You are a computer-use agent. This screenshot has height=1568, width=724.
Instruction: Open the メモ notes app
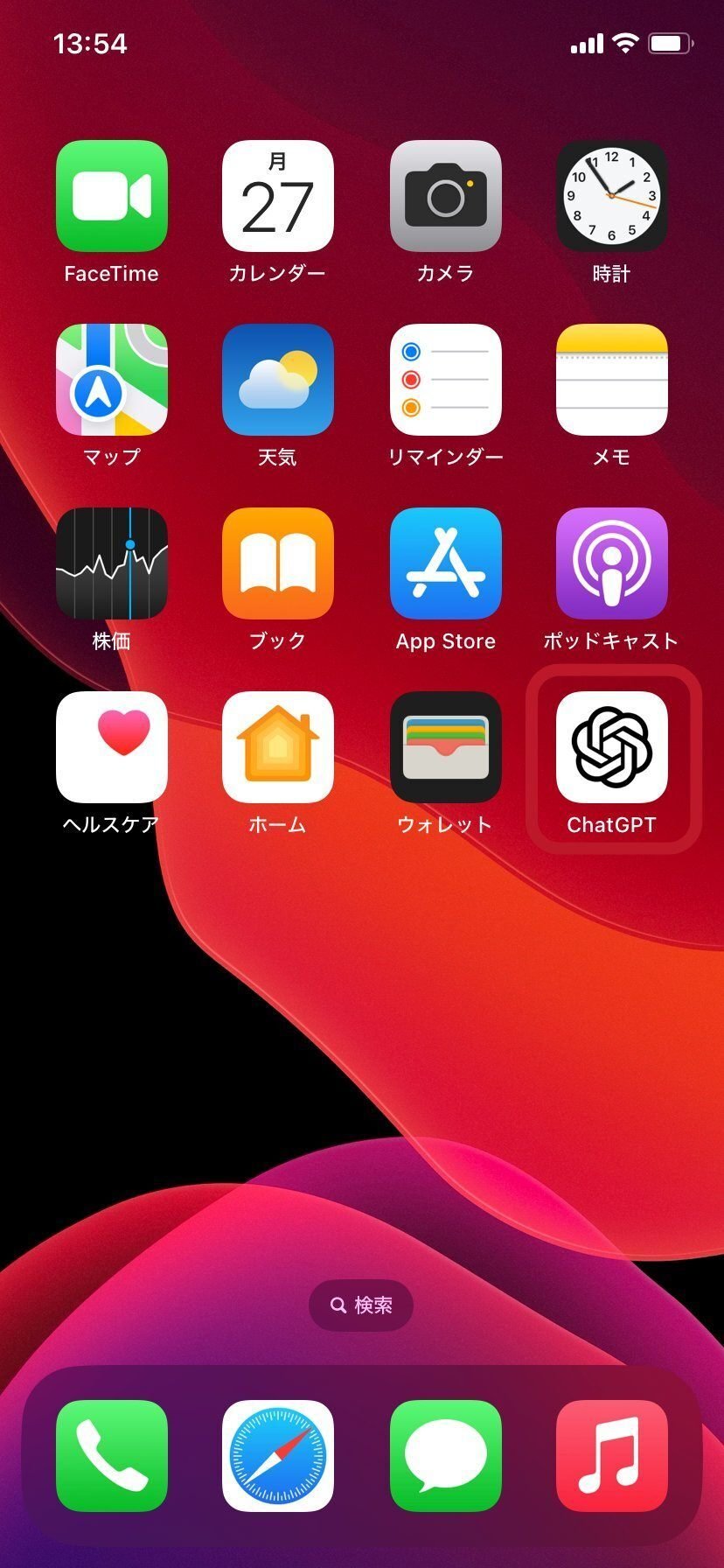612,380
